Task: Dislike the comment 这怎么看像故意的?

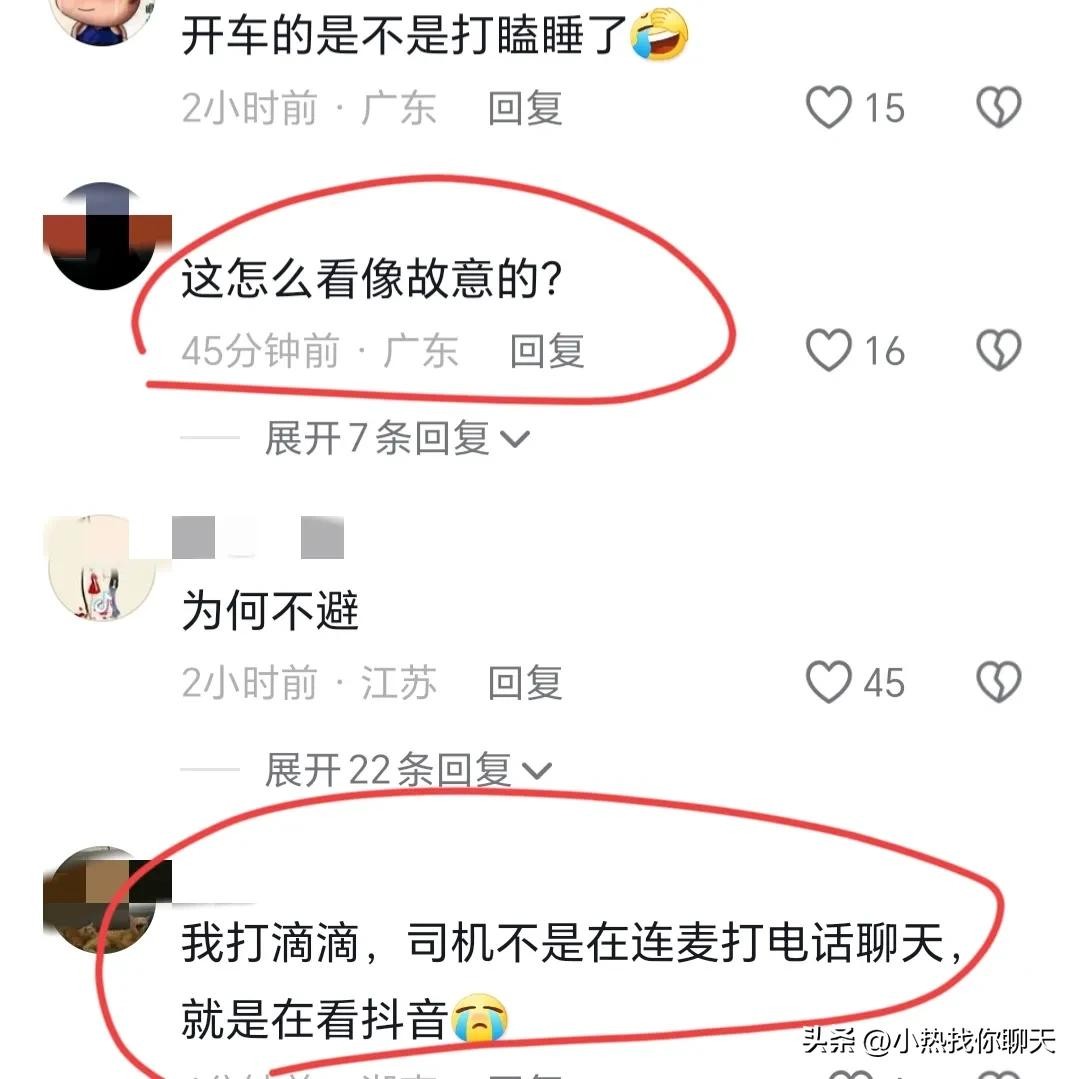Action: 998,351
